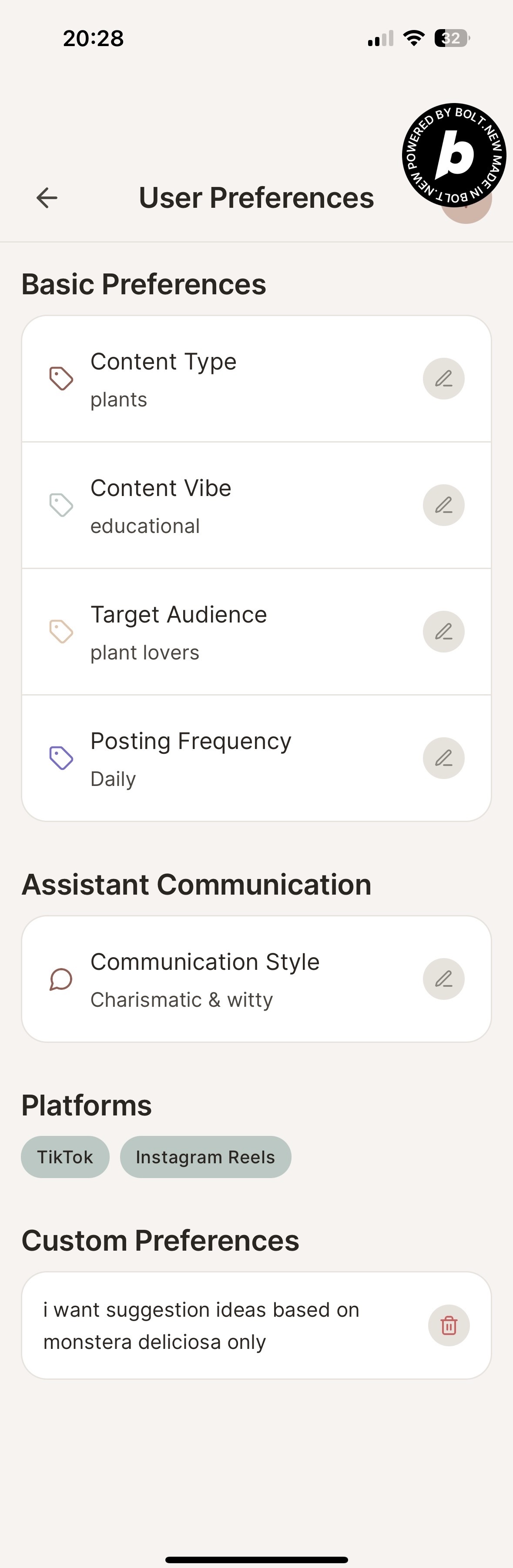Edit the Communication Style setting
This screenshot has width=513, height=1568.
click(x=443, y=979)
